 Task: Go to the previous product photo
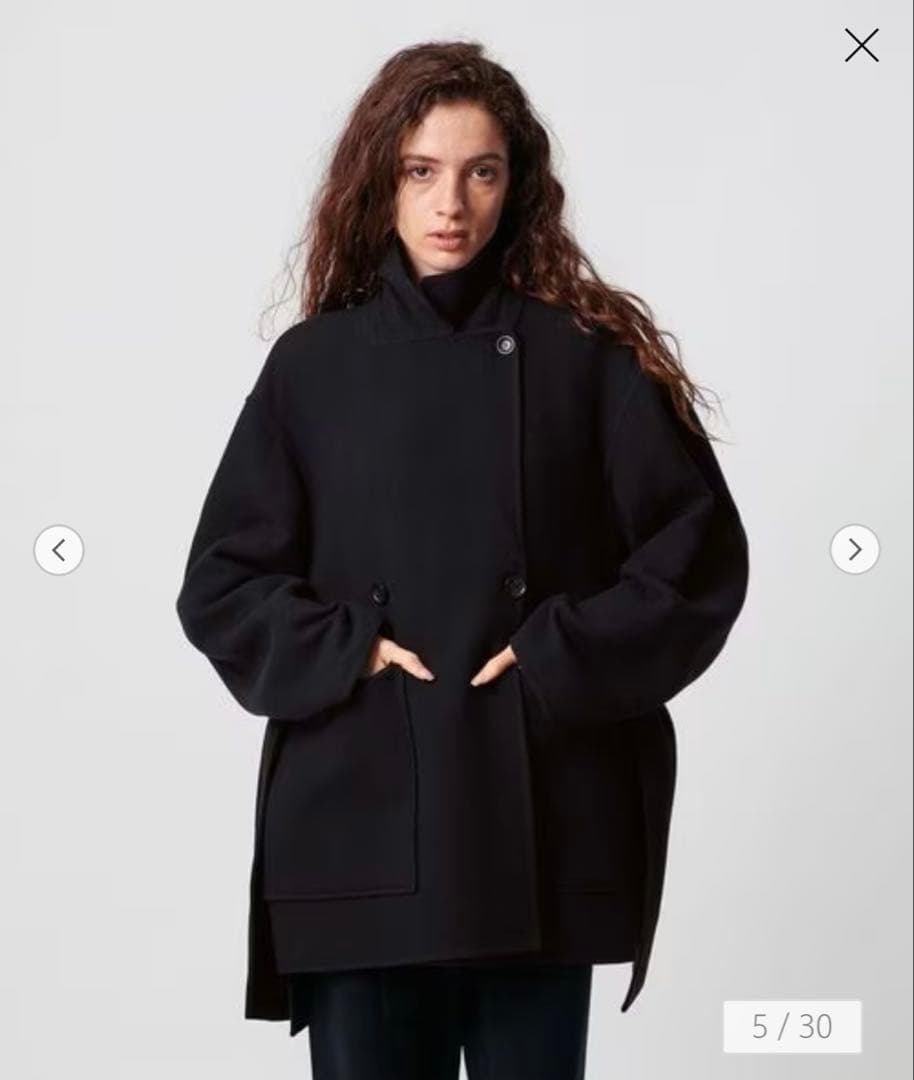59,549
